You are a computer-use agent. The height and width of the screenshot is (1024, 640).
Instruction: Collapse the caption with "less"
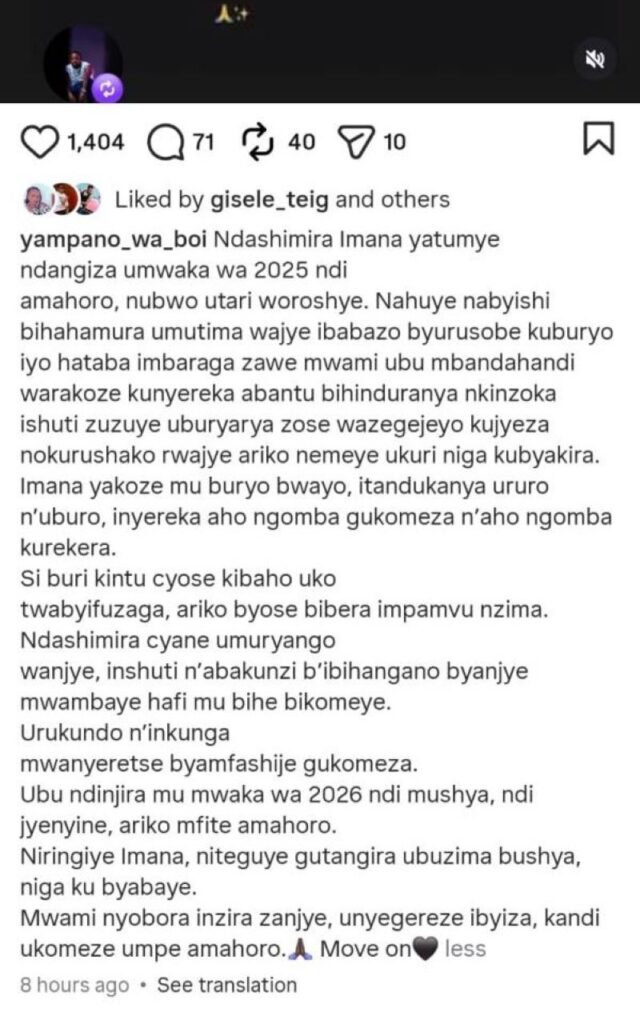(465, 948)
